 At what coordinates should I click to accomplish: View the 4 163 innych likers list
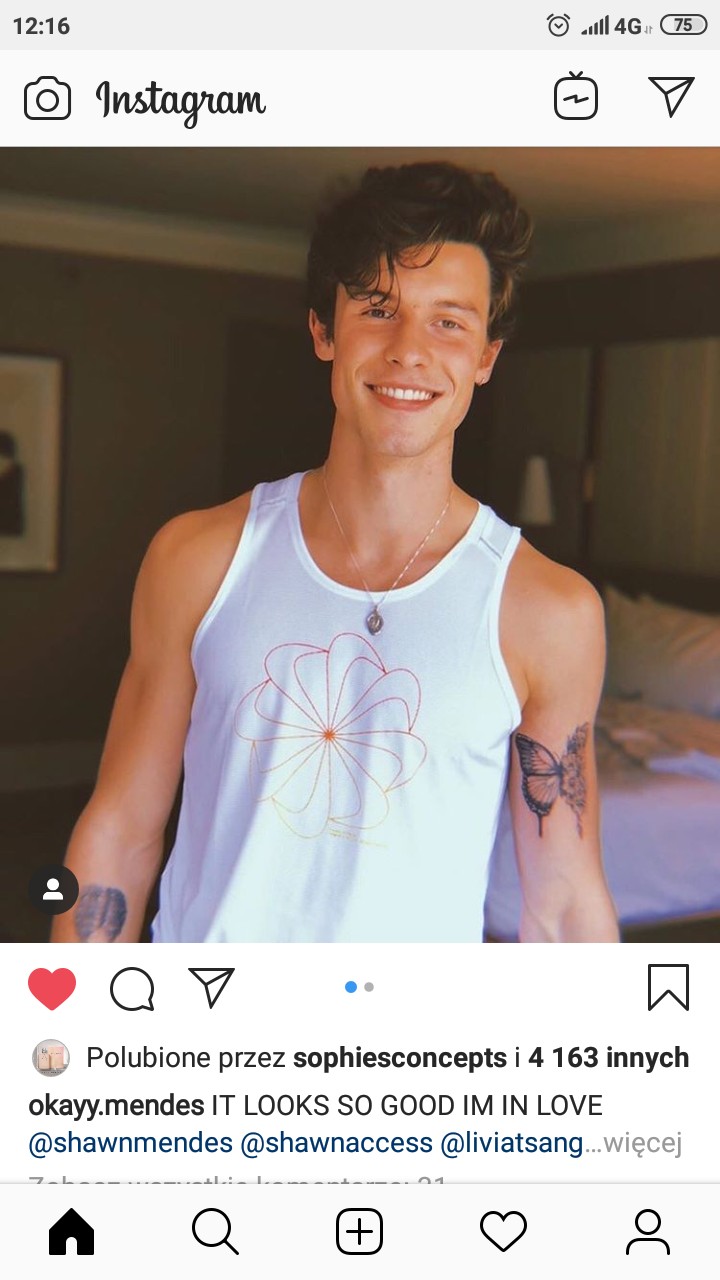click(x=608, y=1057)
